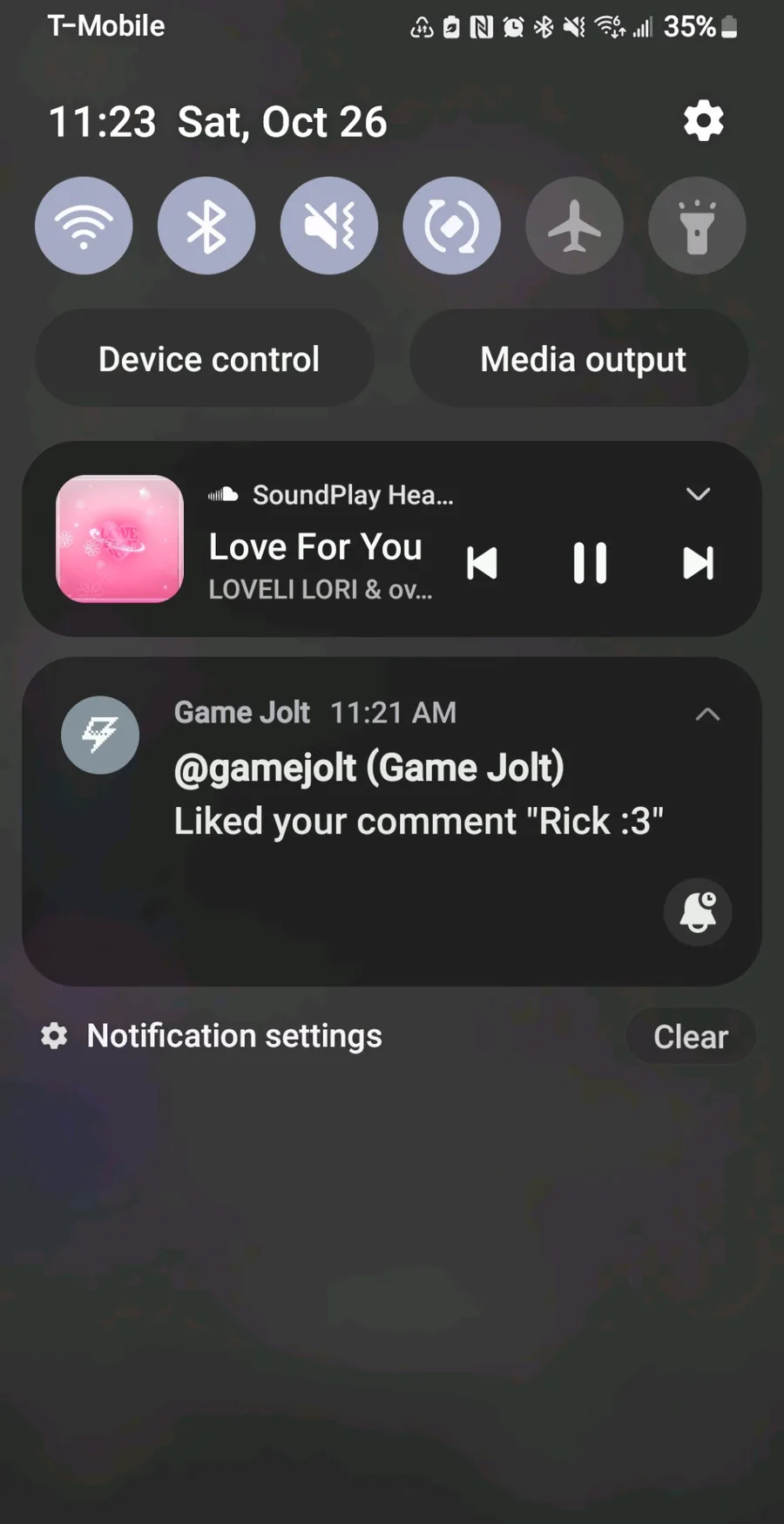The image size is (784, 1524).
Task: Expand the SoundPlay media player
Action: tap(698, 494)
